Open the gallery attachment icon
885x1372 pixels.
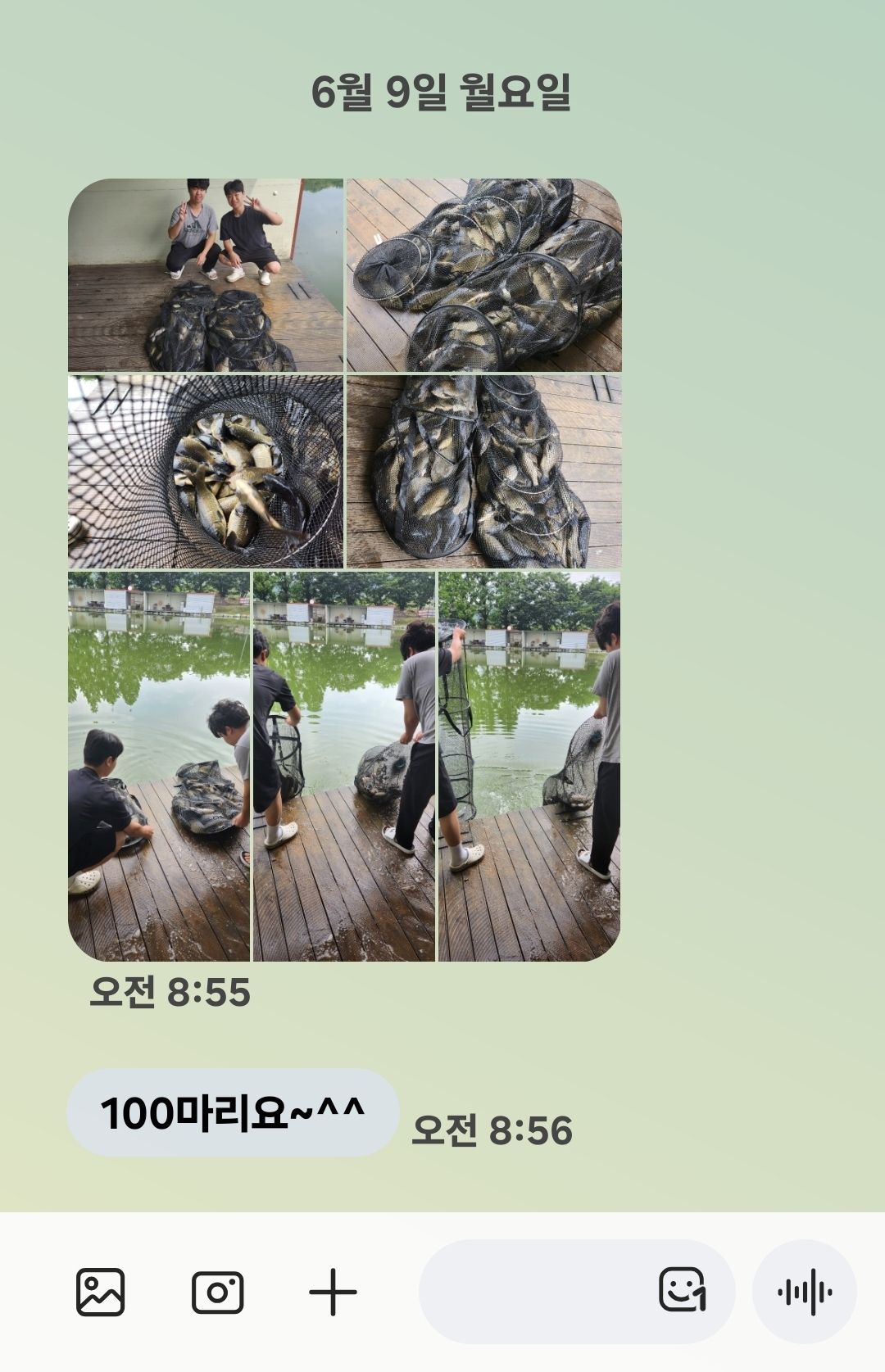coord(100,1292)
